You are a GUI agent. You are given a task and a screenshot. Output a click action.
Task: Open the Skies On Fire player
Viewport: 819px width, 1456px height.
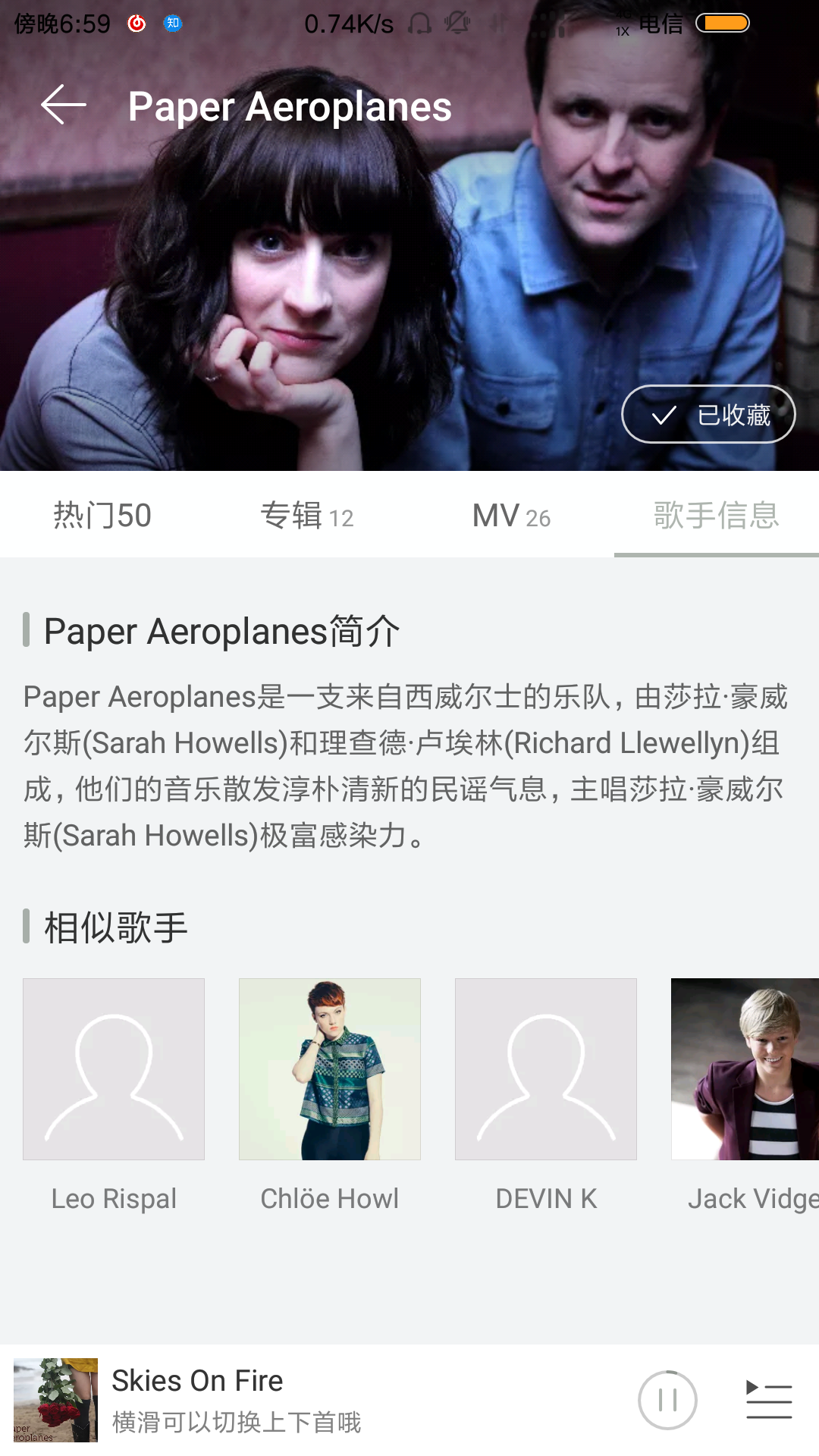click(x=303, y=1400)
